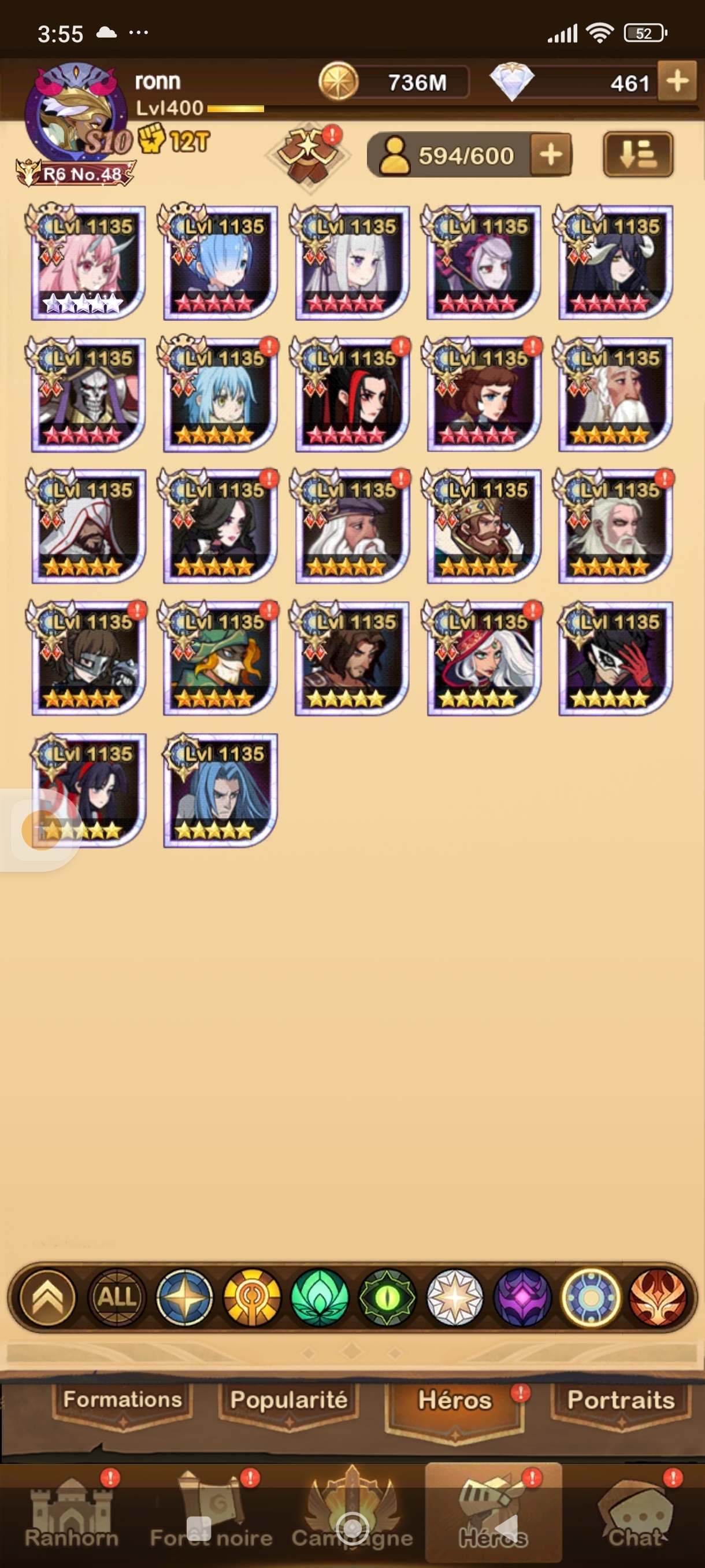The height and width of the screenshot is (1568, 705).
Task: Show all factions with ALL filter
Action: 116,1297
